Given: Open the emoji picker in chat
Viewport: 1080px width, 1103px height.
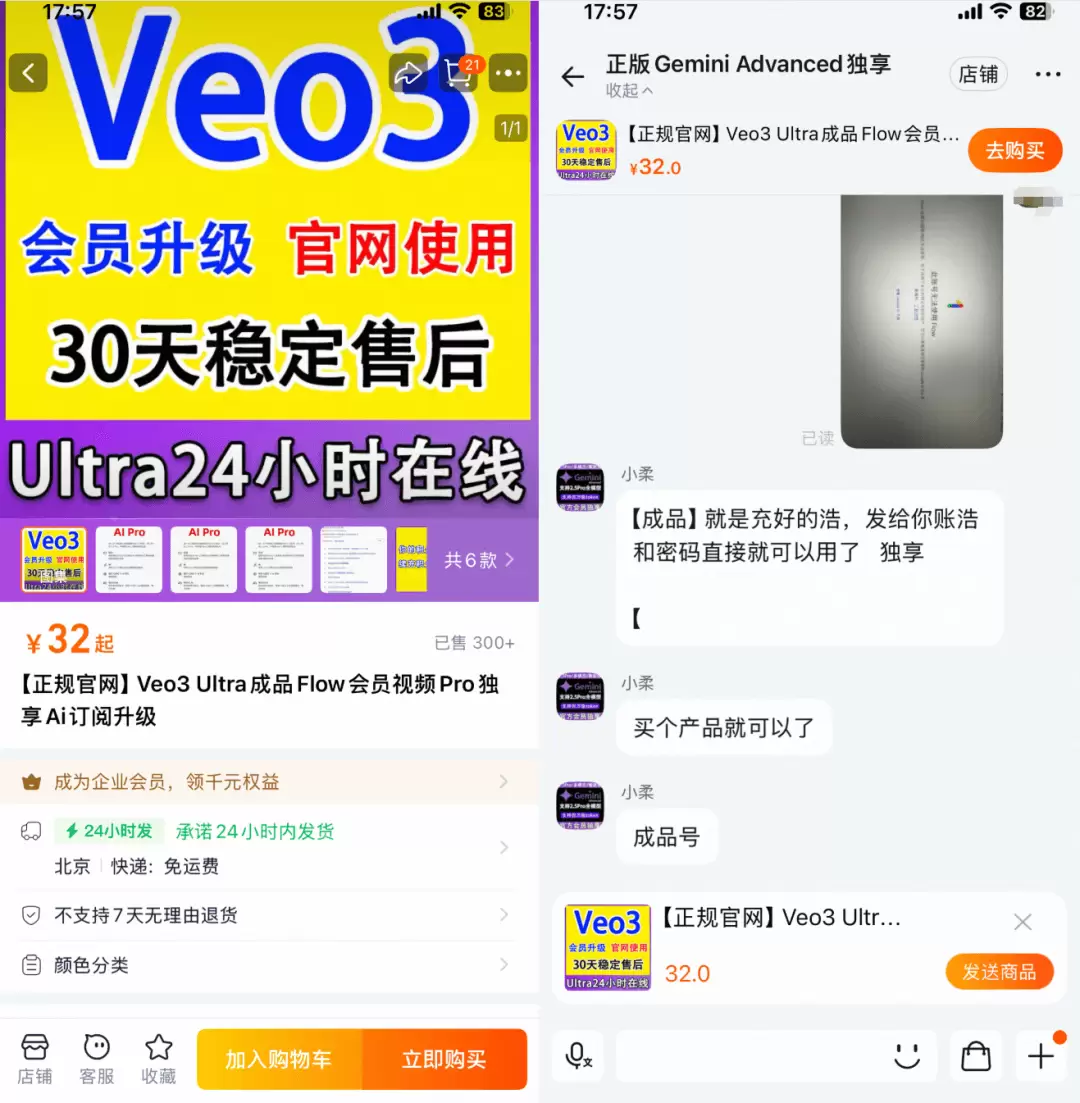Looking at the screenshot, I should [907, 1056].
